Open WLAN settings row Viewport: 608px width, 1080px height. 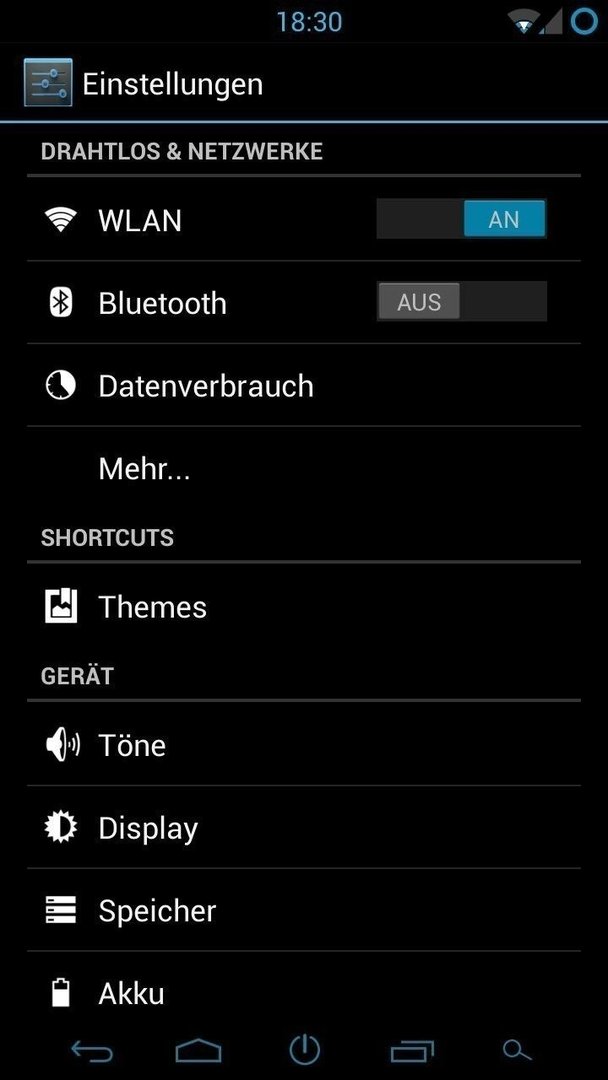[304, 220]
